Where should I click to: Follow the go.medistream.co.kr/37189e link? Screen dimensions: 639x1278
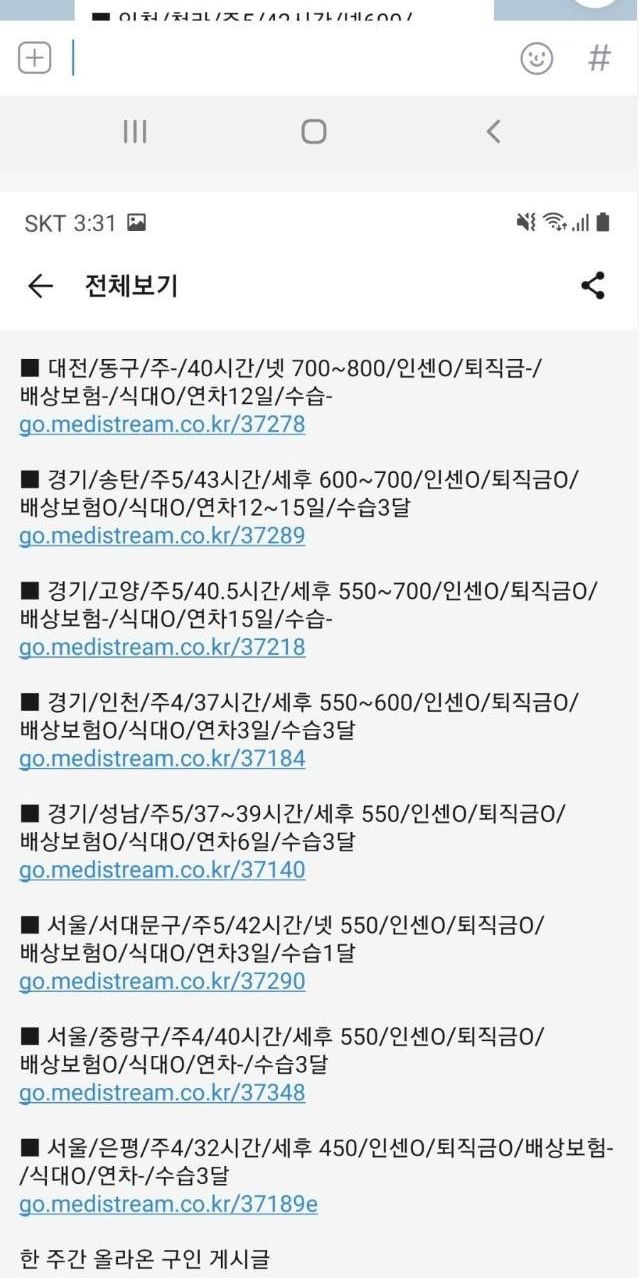[168, 1204]
